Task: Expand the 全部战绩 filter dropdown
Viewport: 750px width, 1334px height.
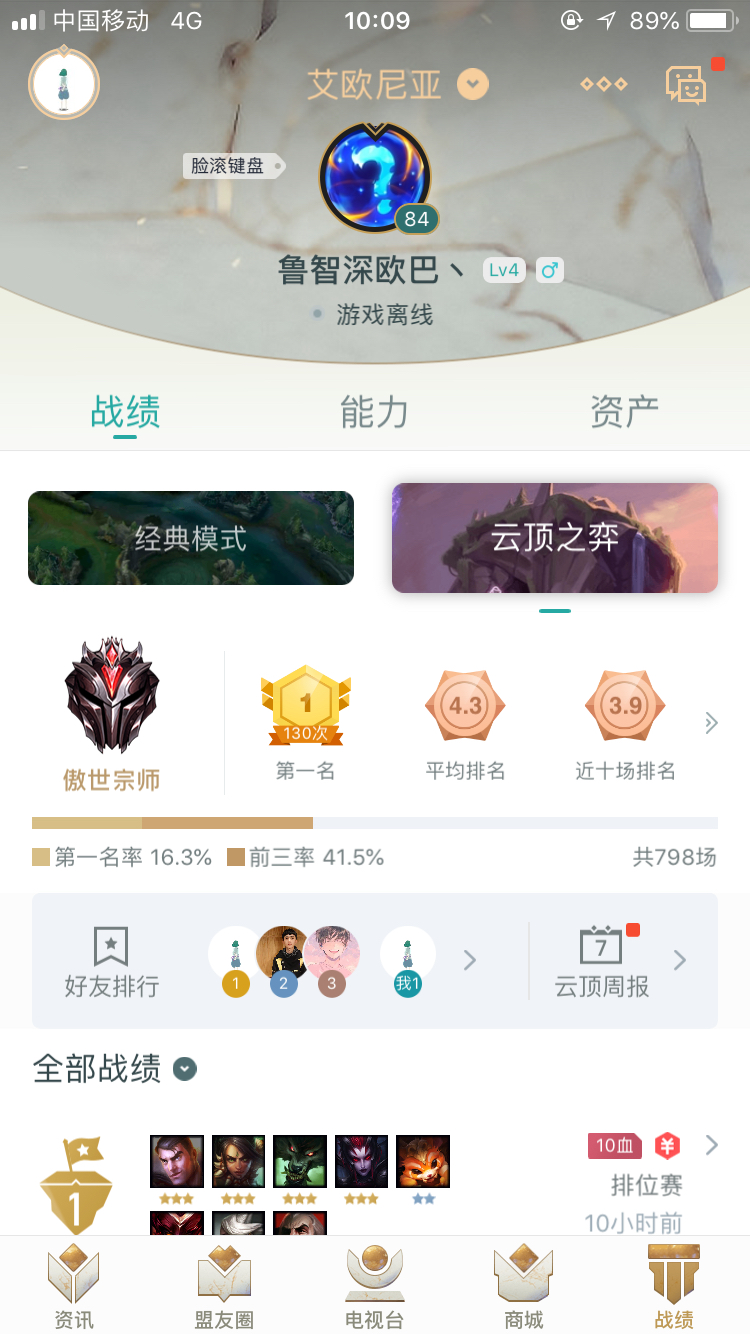Action: pyautogui.click(x=185, y=1069)
